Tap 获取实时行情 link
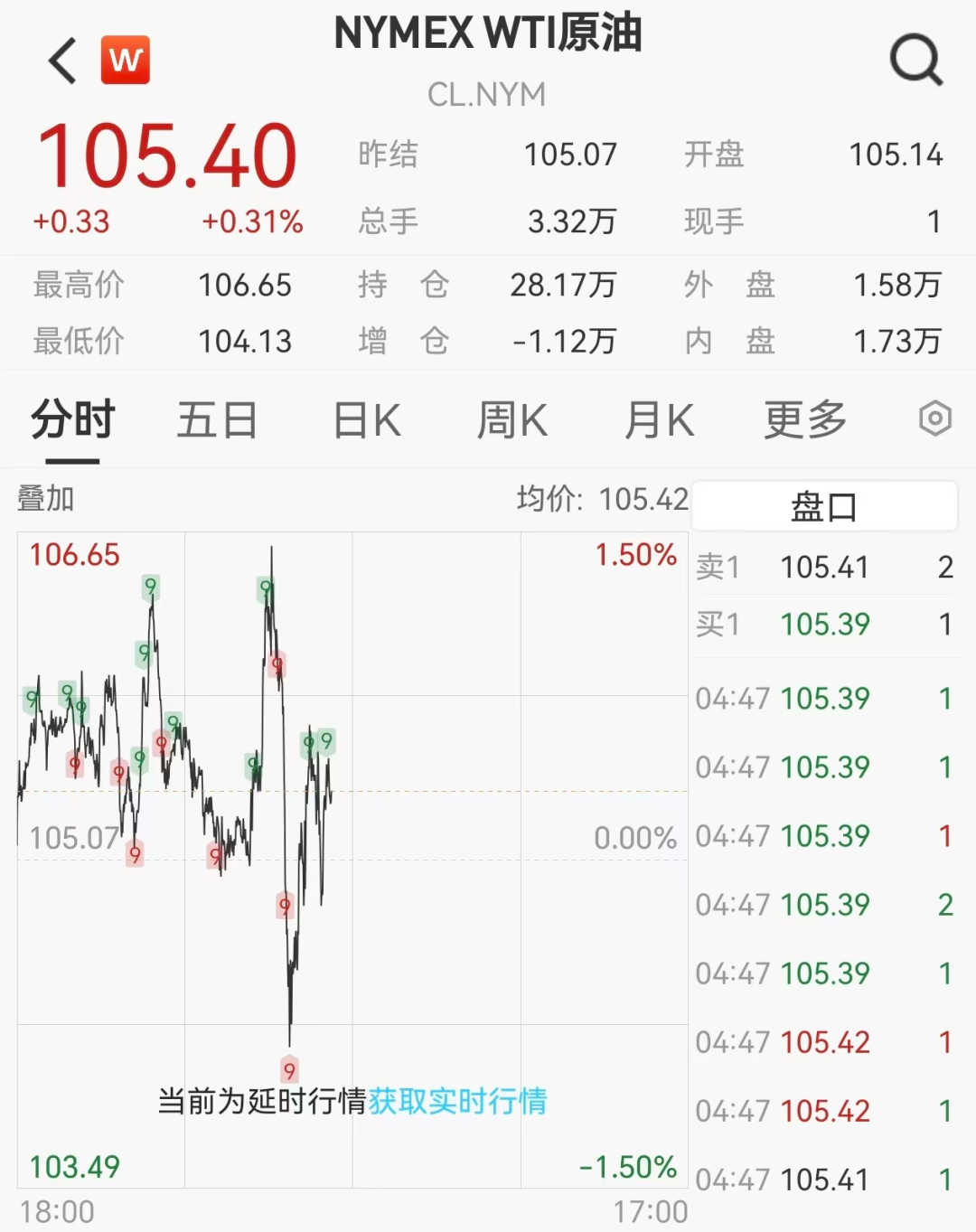 point(457,1101)
